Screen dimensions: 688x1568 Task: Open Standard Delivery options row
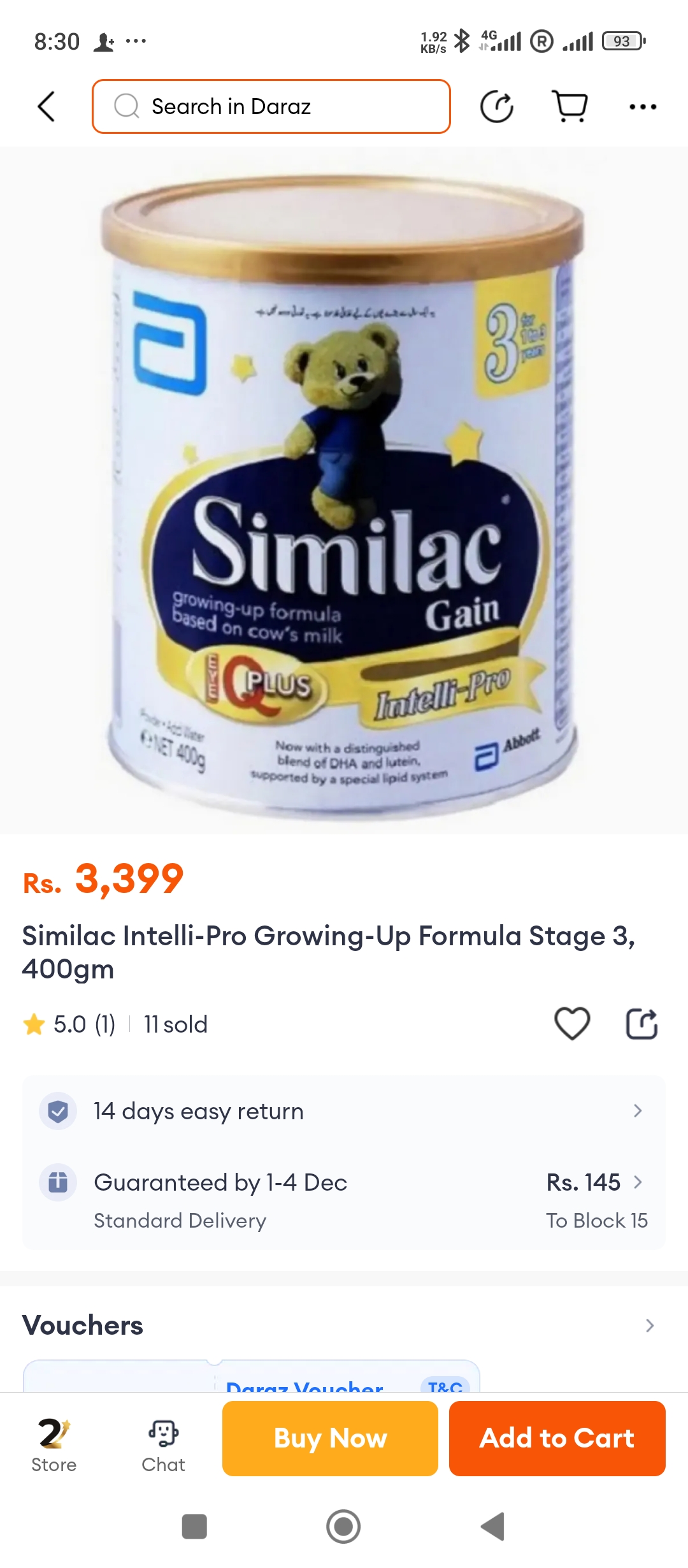point(344,1200)
